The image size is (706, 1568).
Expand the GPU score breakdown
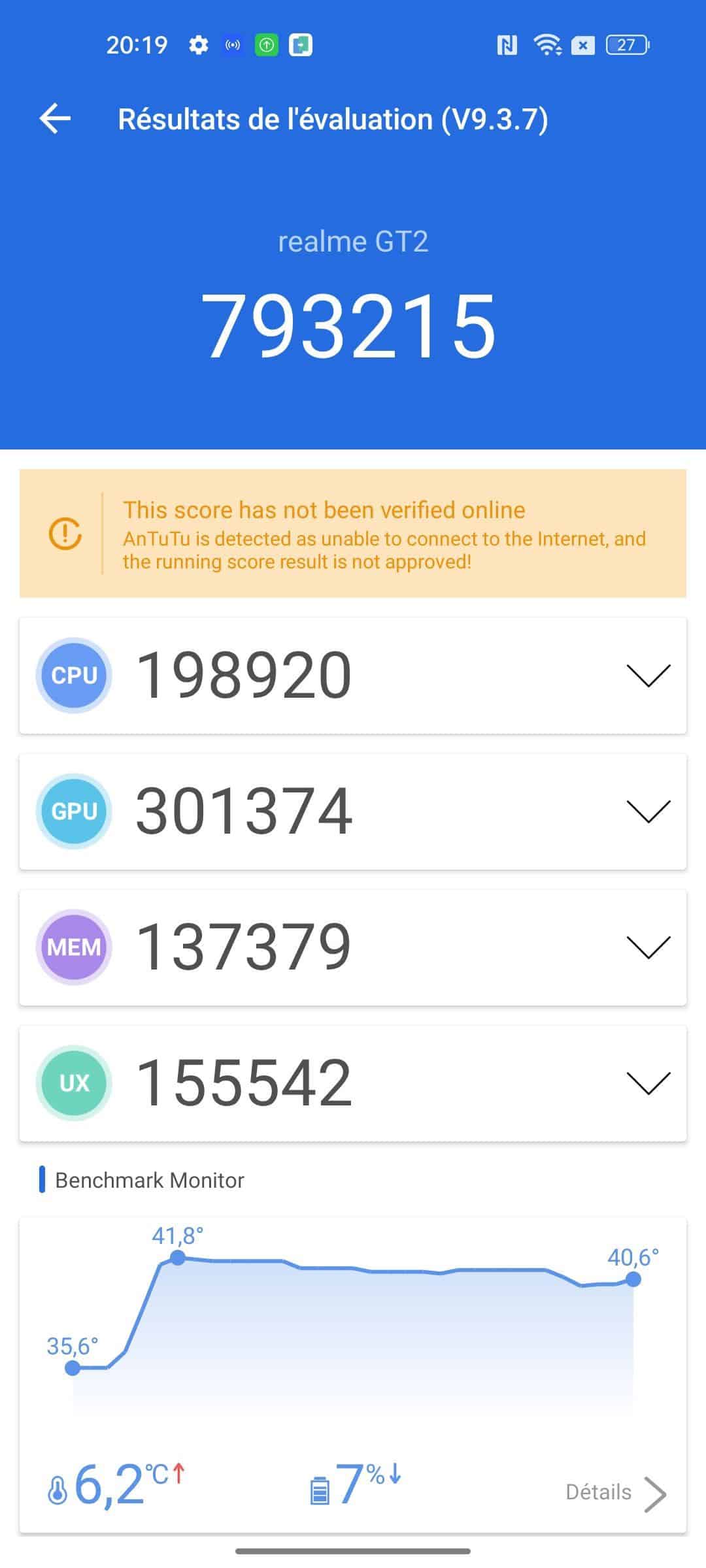tap(648, 811)
